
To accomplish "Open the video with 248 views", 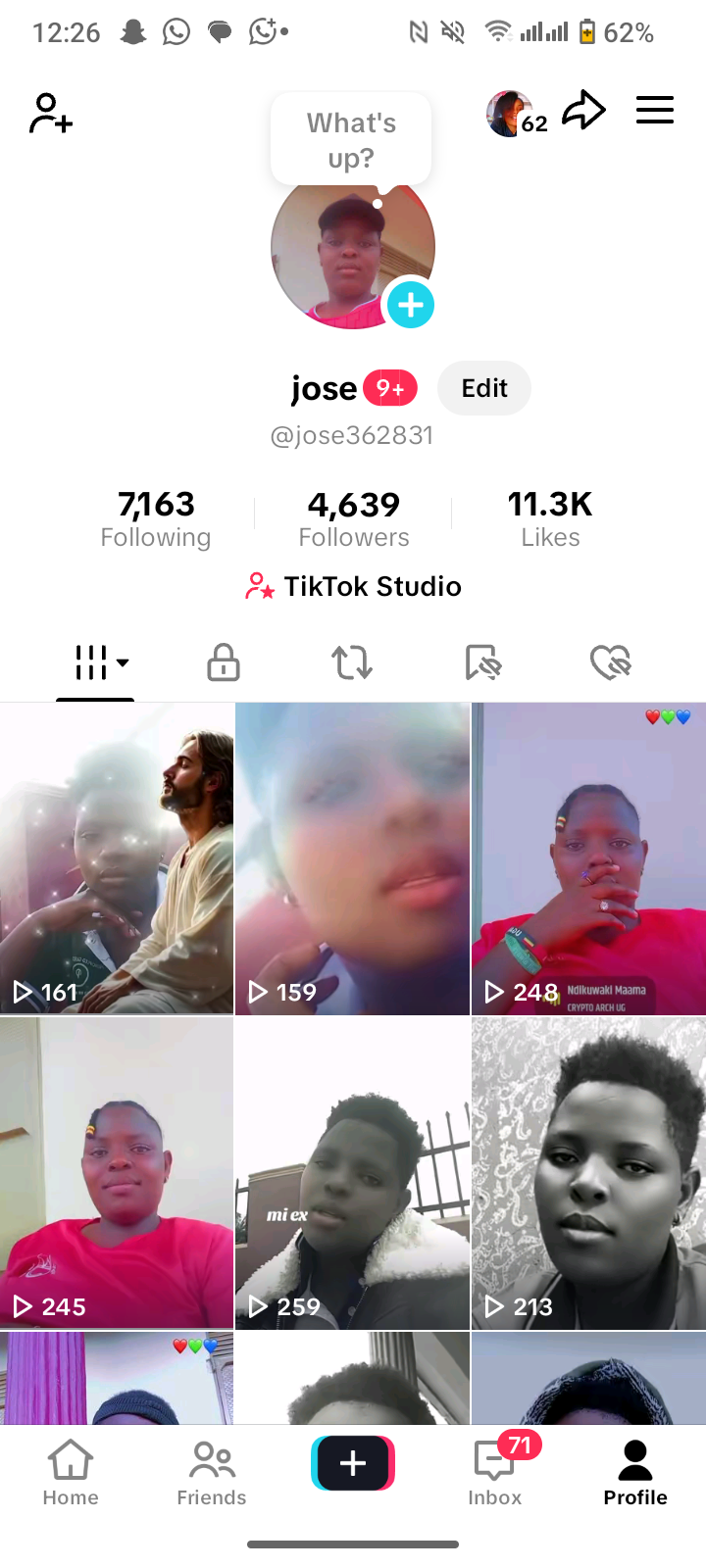I will click(x=588, y=858).
